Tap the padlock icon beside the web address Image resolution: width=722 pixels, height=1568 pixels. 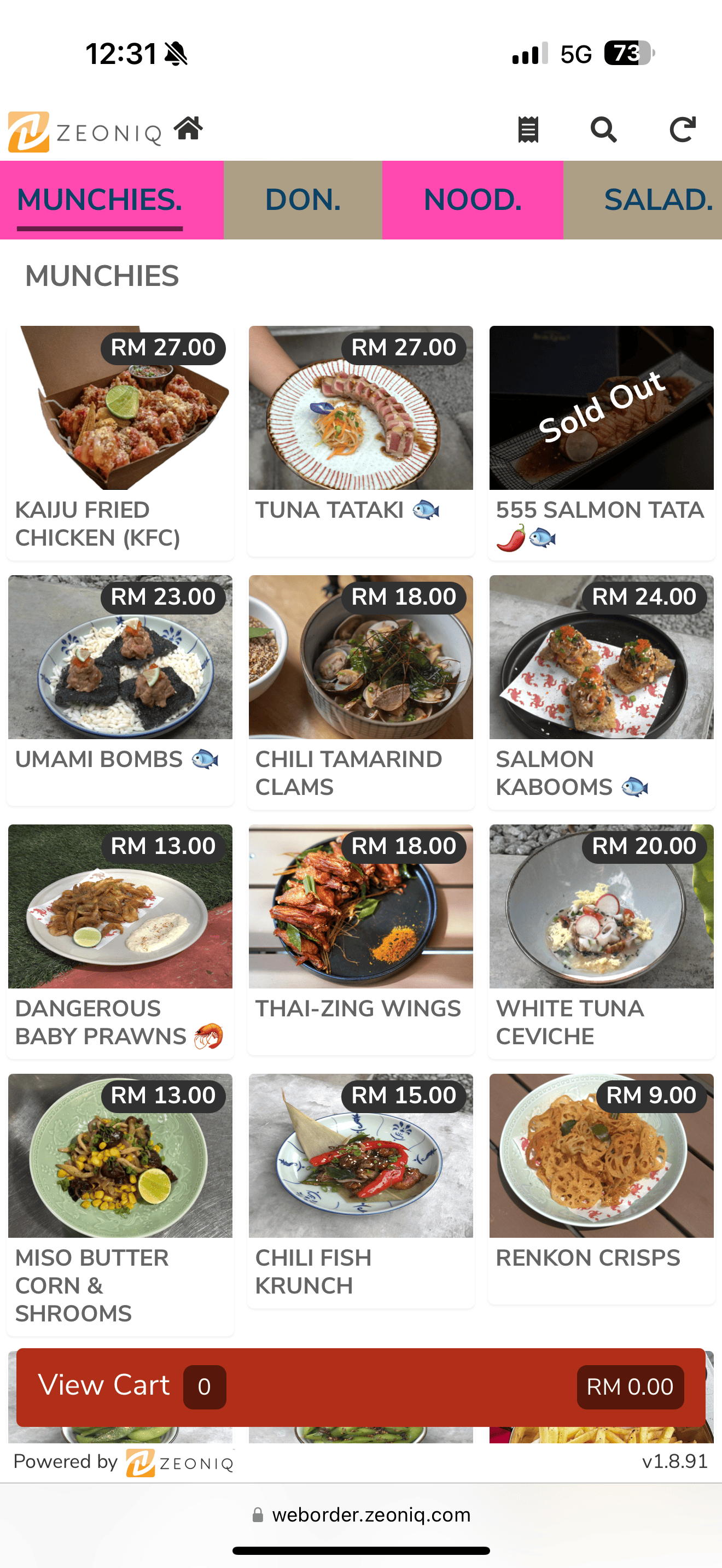[258, 1515]
